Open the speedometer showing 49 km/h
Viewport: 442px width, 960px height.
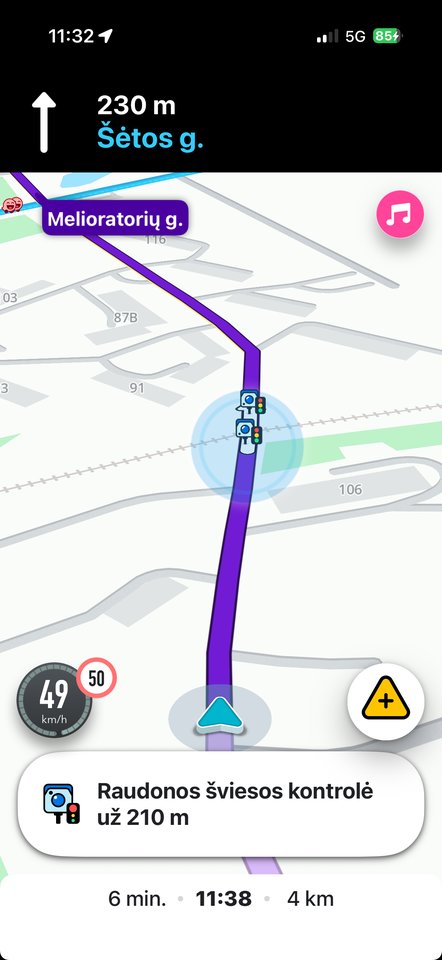point(54,700)
